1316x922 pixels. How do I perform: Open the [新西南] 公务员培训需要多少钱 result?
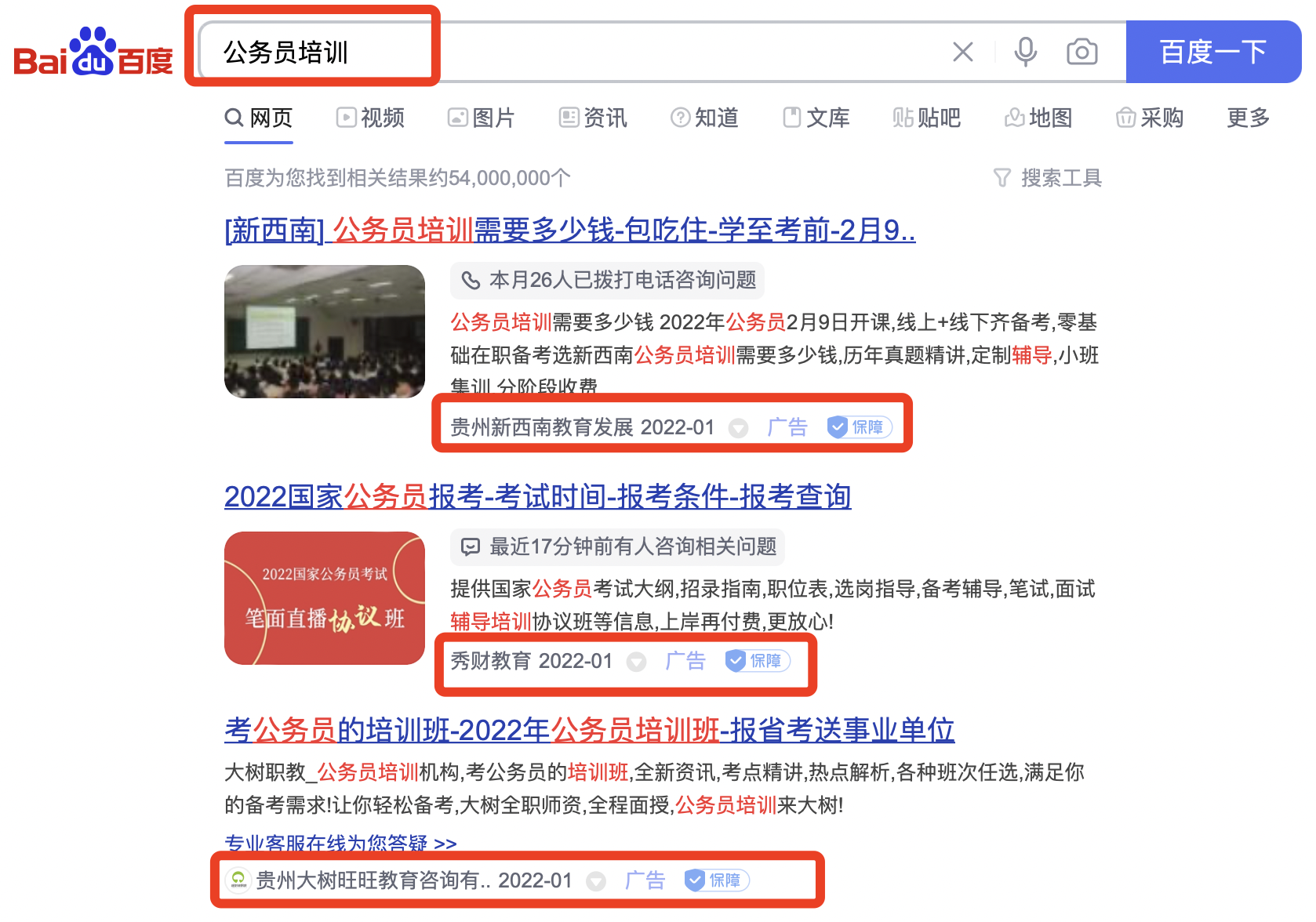pyautogui.click(x=569, y=230)
